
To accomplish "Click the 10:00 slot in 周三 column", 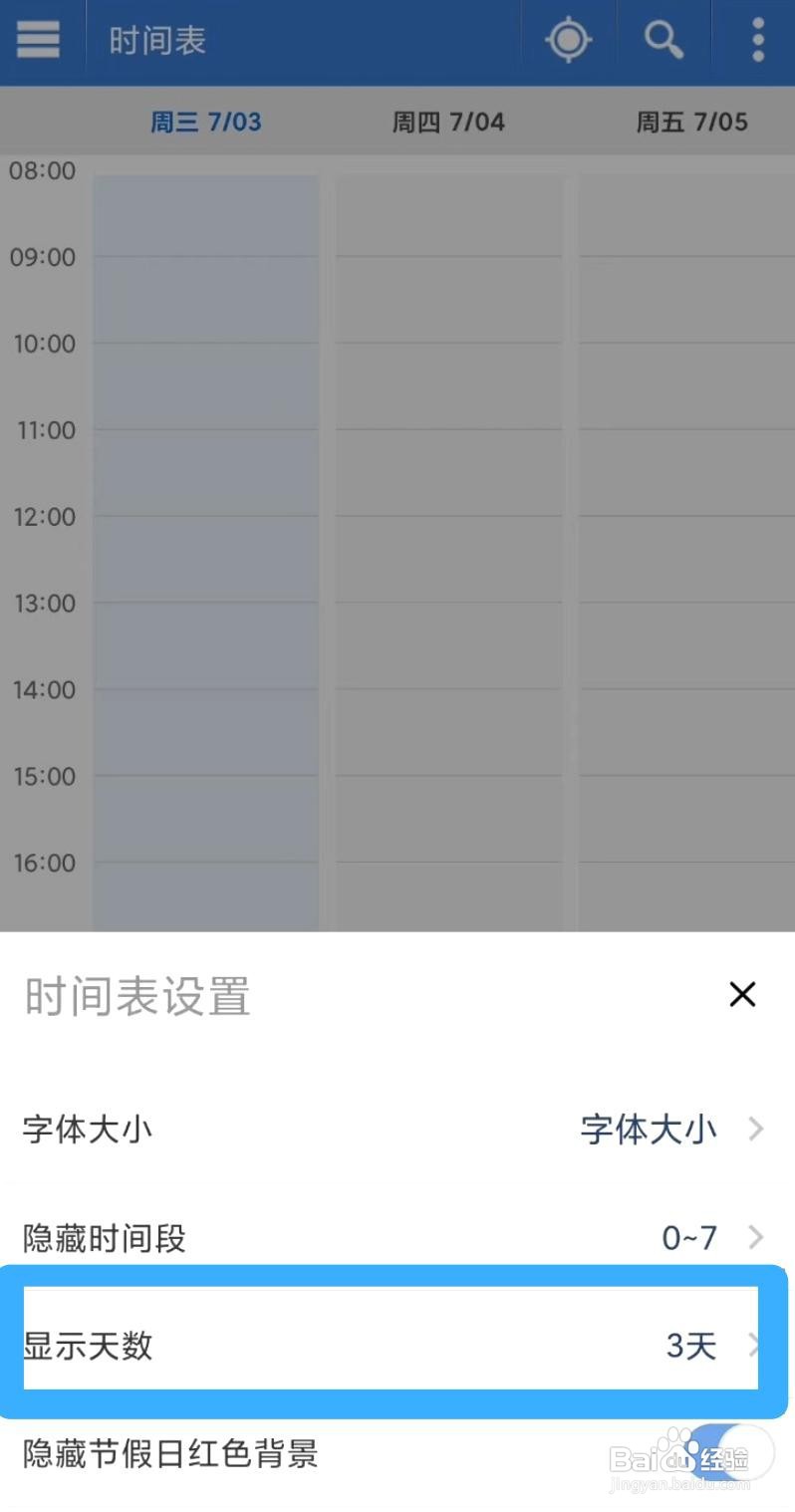I will click(204, 386).
